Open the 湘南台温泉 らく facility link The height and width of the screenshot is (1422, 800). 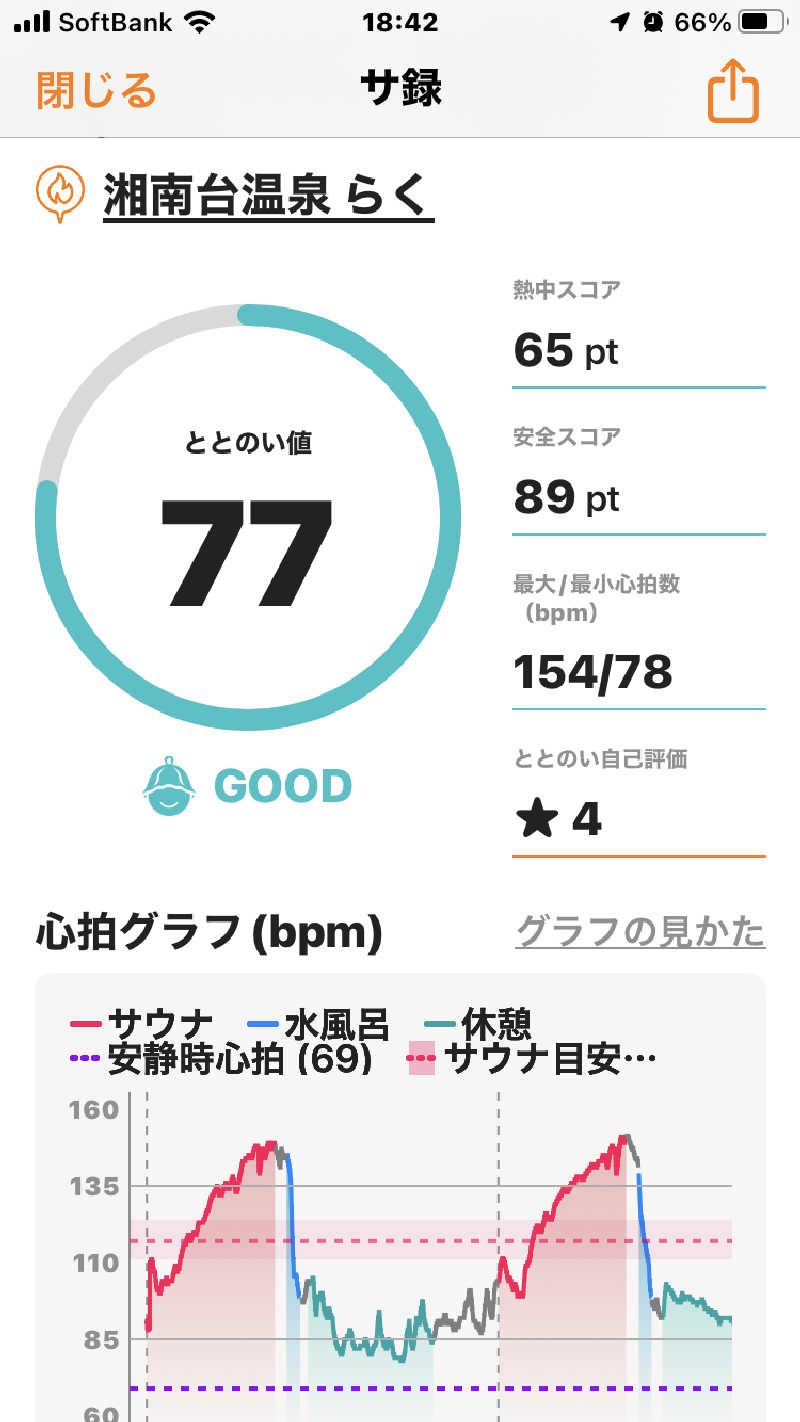click(268, 195)
